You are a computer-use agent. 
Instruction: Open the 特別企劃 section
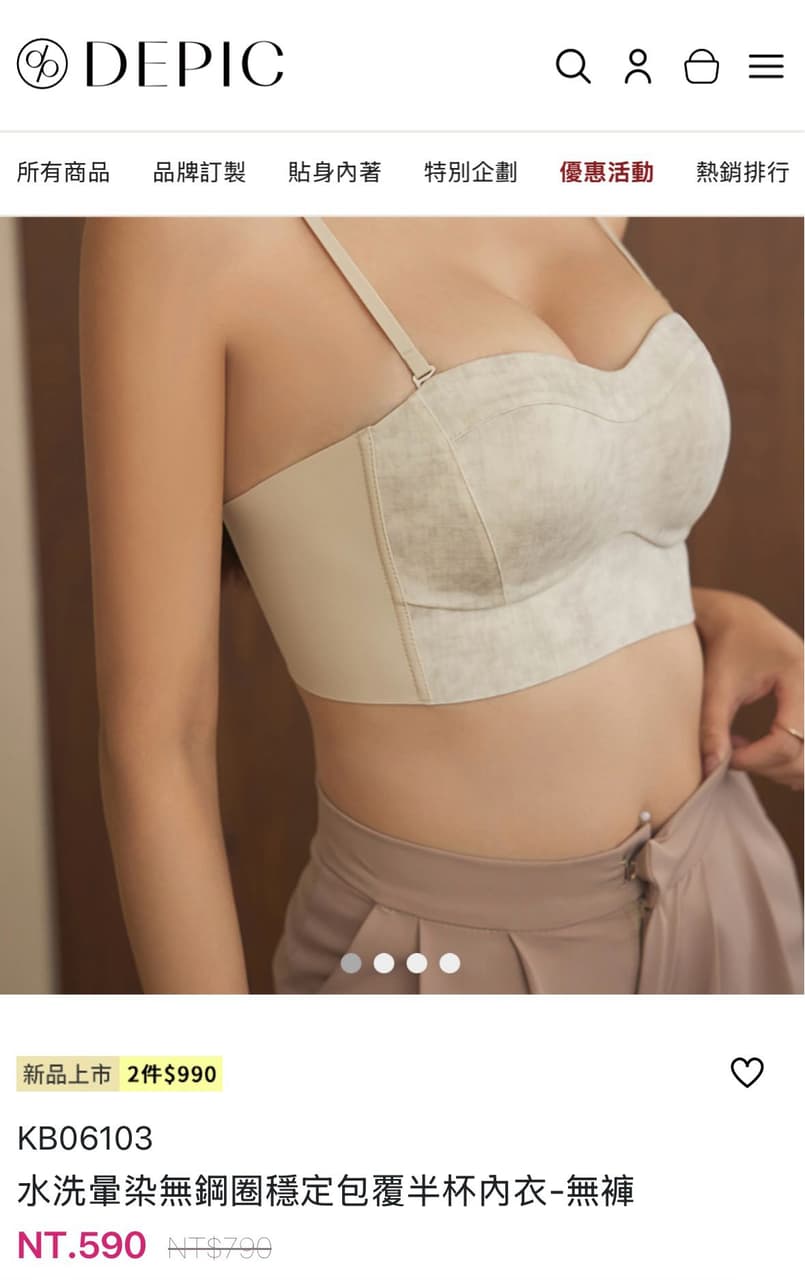click(471, 172)
